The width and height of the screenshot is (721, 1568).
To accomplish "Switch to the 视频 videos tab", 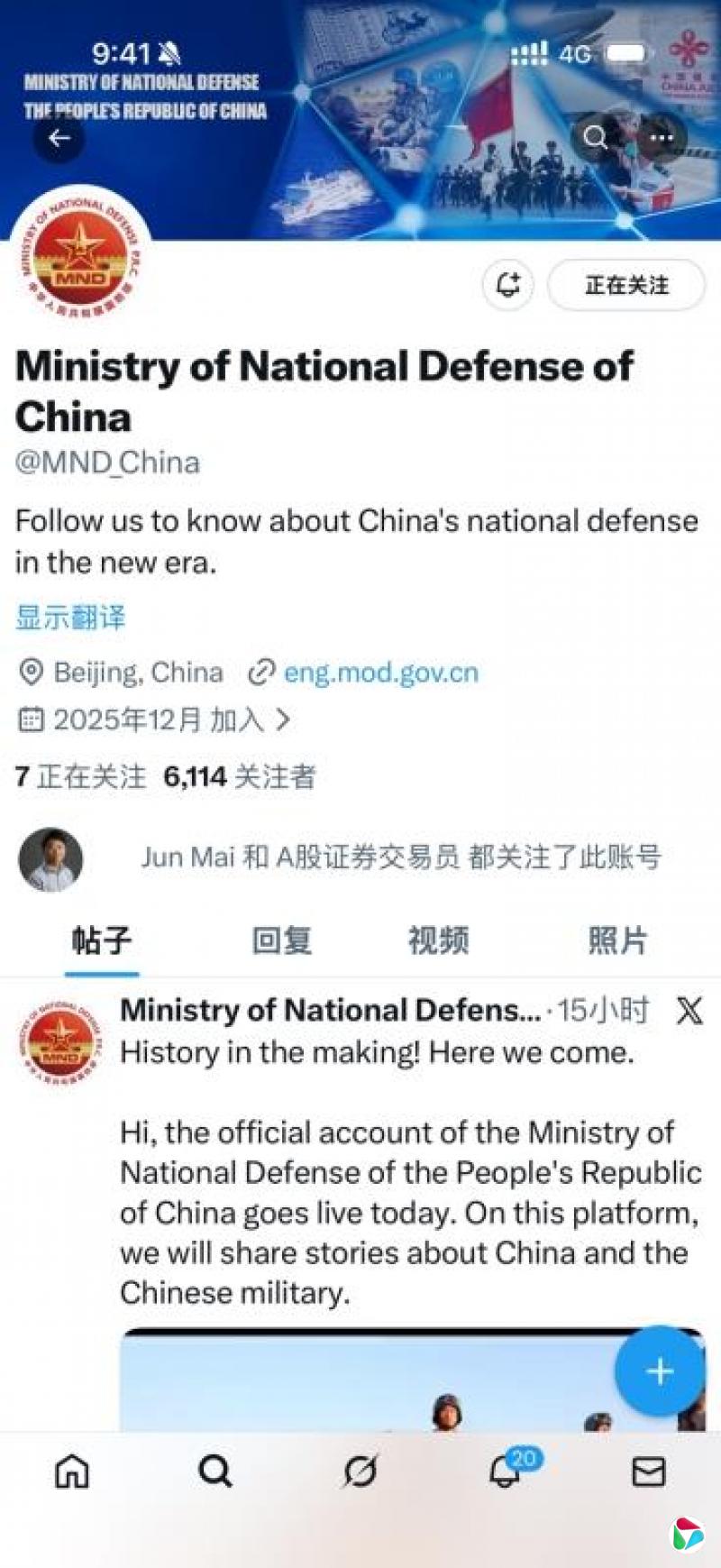I will (x=438, y=940).
